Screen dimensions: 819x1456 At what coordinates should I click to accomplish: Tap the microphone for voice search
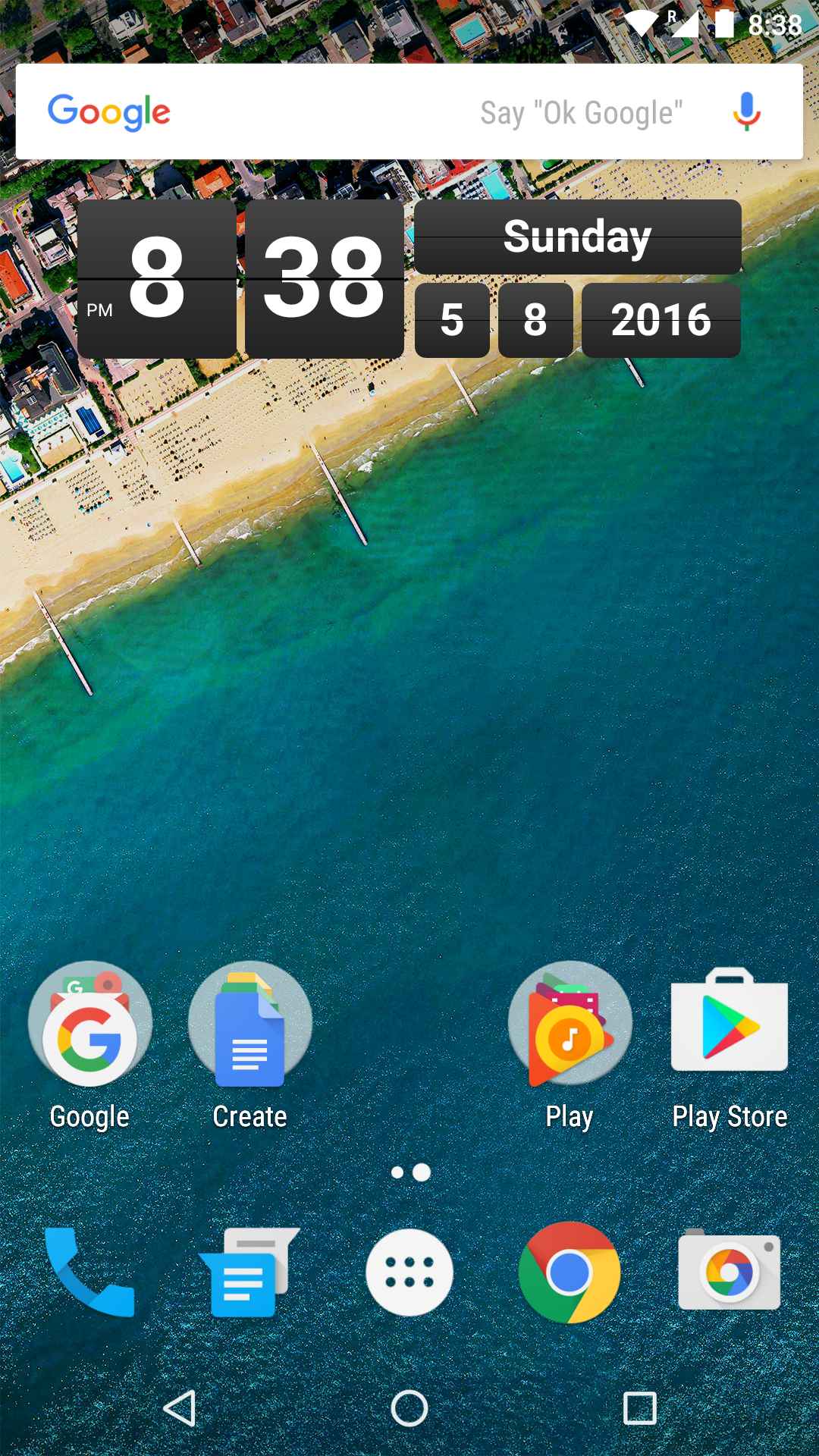coord(747,112)
